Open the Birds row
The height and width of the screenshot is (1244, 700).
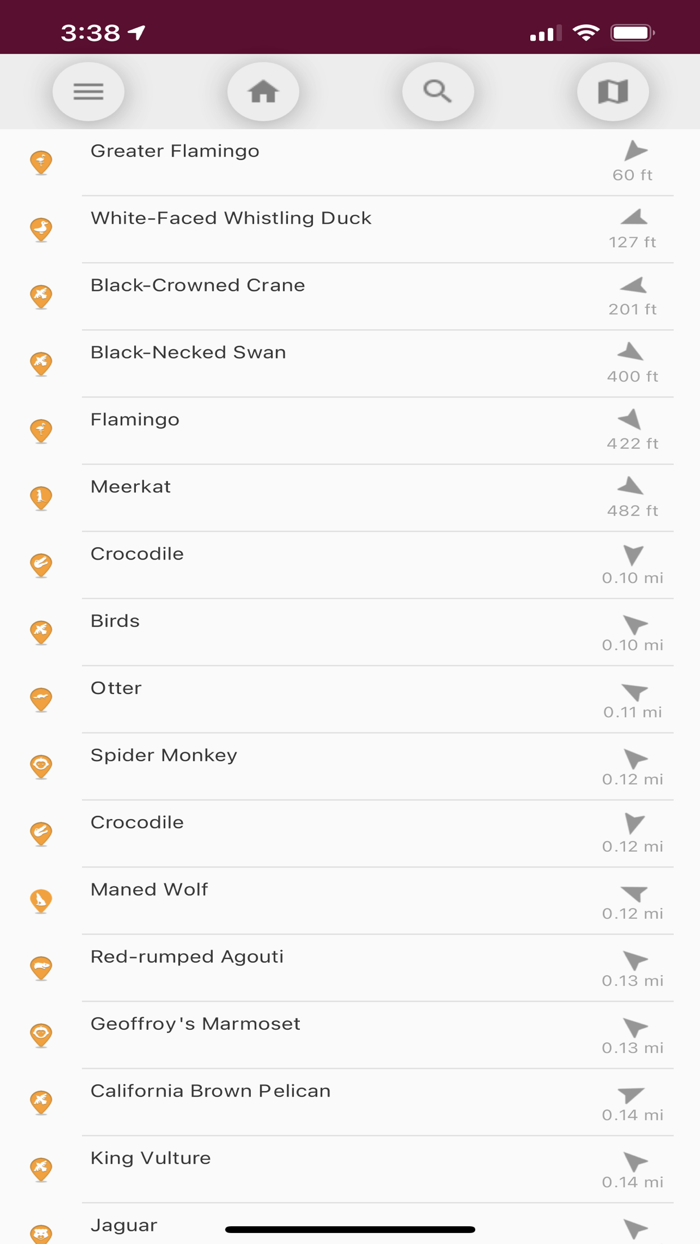tap(350, 632)
